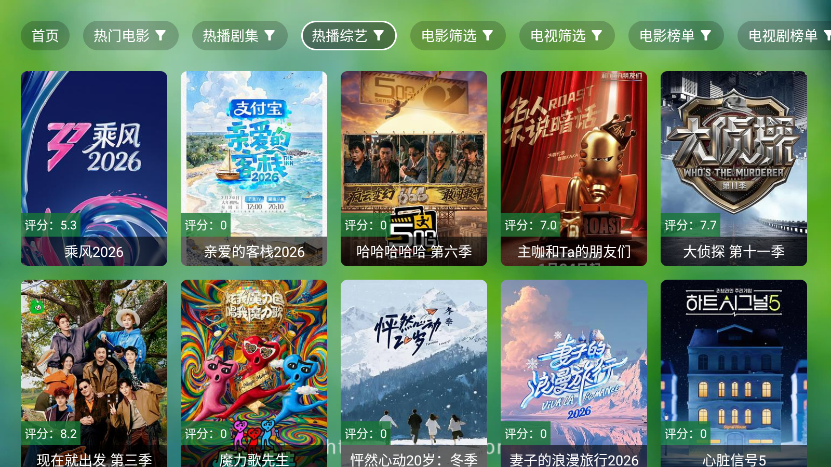Viewport: 831px width, 467px height.
Task: Open the 乘风2026 show card
Action: 94,168
